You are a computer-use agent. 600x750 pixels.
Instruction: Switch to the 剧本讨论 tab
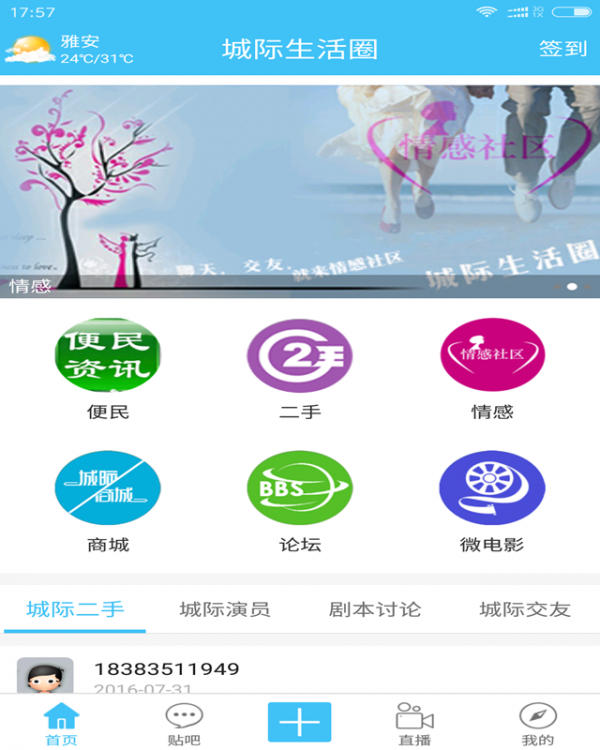tap(375, 609)
